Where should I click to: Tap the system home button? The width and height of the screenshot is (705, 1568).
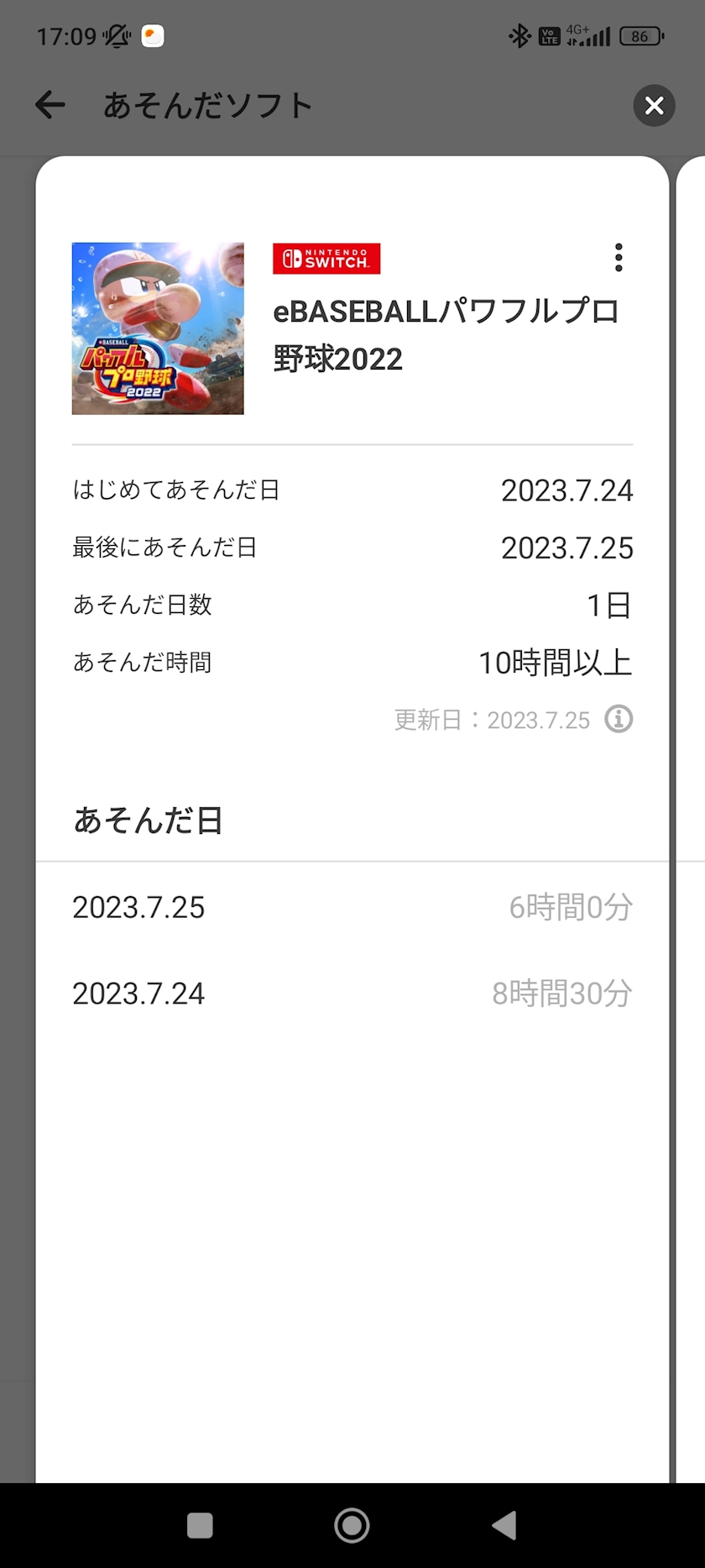(x=352, y=1525)
